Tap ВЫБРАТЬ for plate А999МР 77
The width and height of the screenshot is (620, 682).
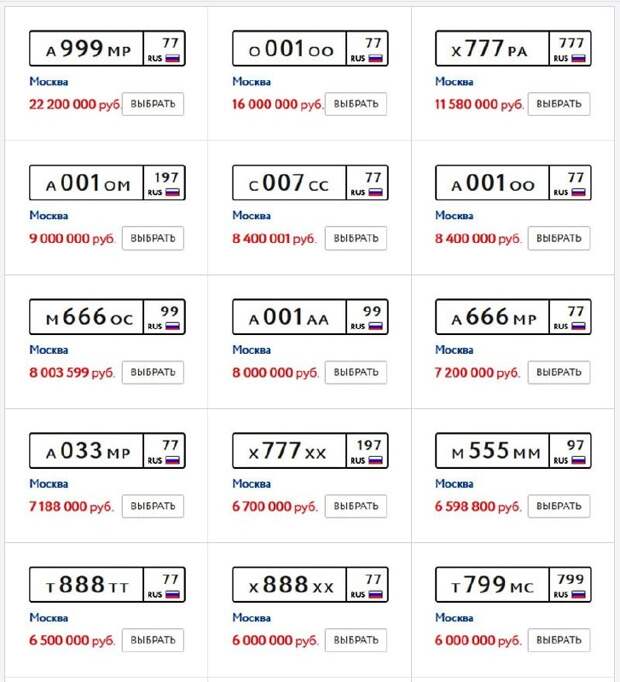pyautogui.click(x=153, y=104)
